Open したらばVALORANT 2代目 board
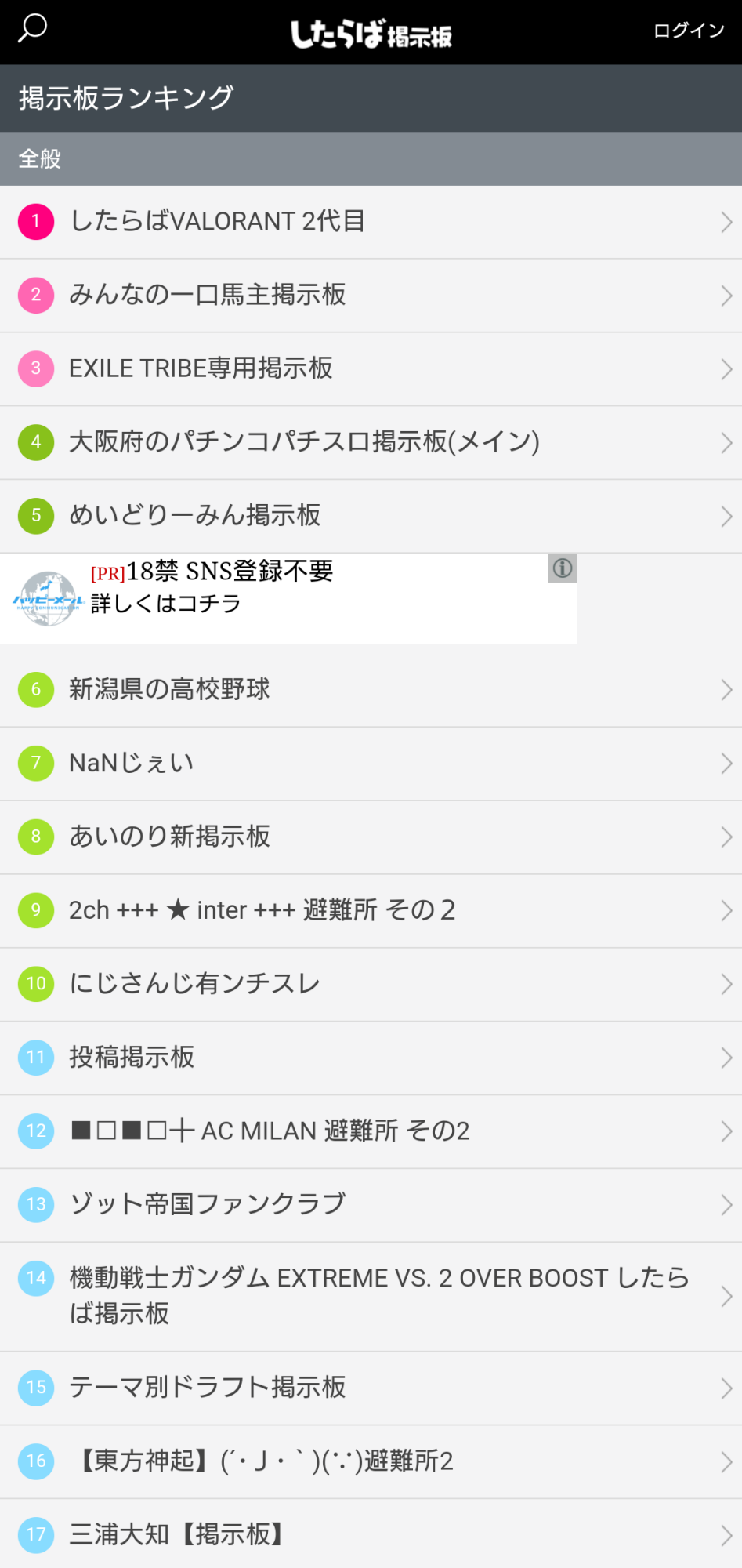The width and height of the screenshot is (742, 1568). [x=371, y=222]
